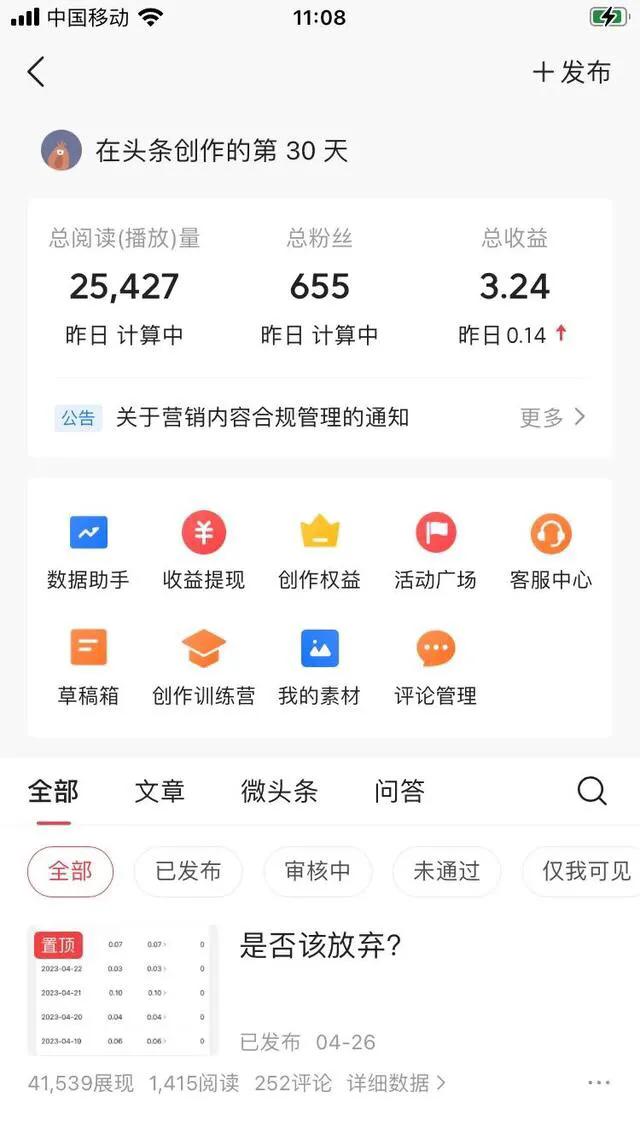Switch to the 微头条 tab
Image resolution: width=640 pixels, height=1138 pixels.
coord(279,792)
